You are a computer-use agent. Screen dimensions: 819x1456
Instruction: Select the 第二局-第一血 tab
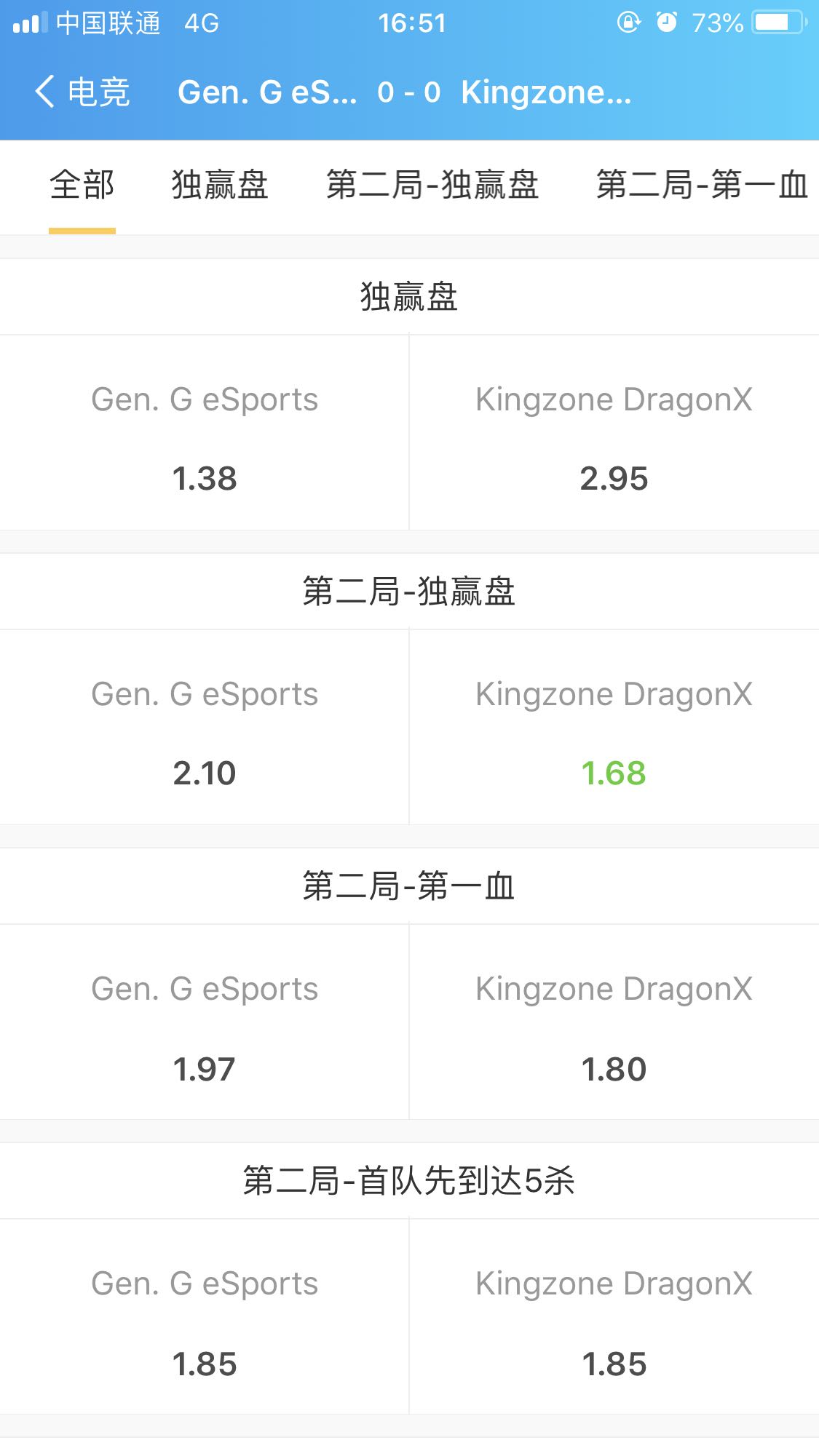click(703, 185)
